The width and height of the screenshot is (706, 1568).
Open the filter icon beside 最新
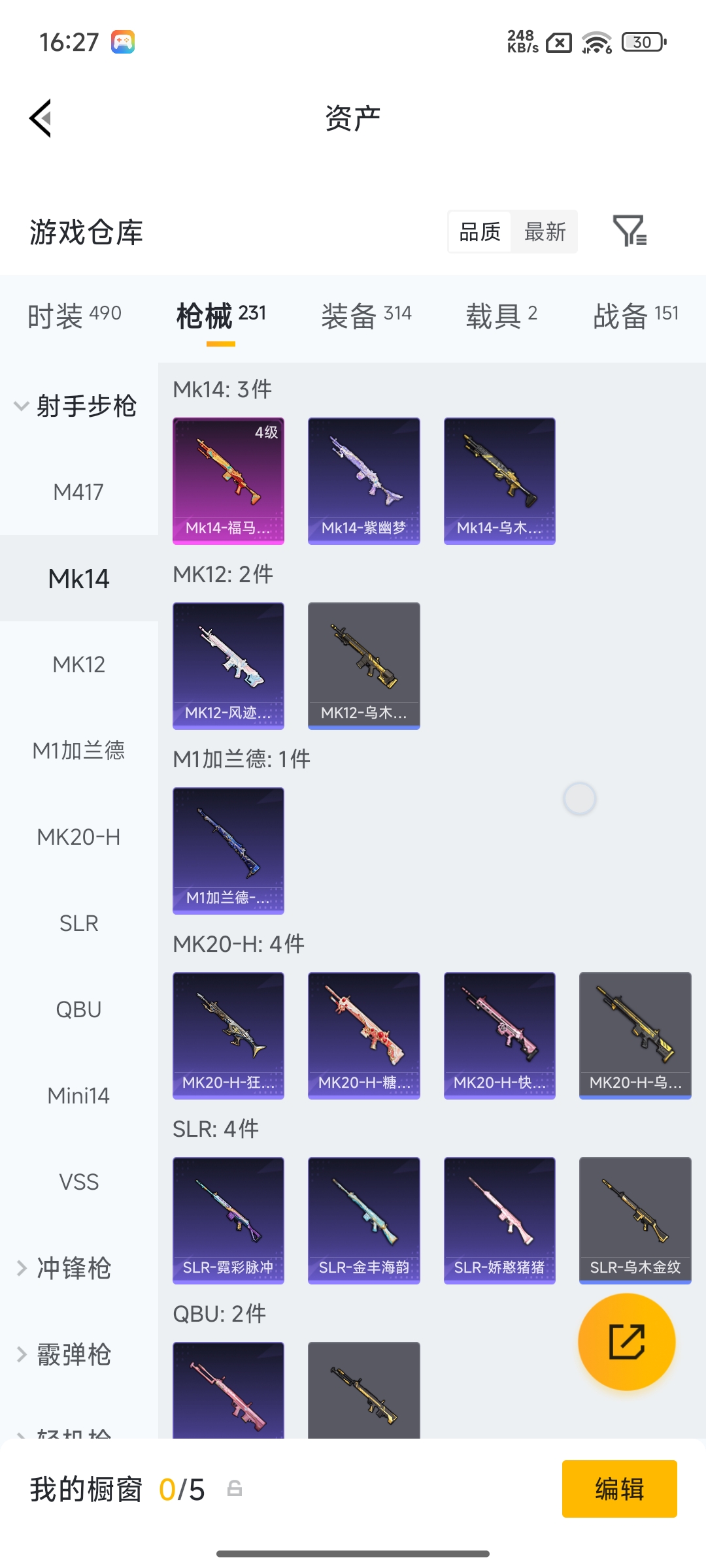(x=630, y=231)
